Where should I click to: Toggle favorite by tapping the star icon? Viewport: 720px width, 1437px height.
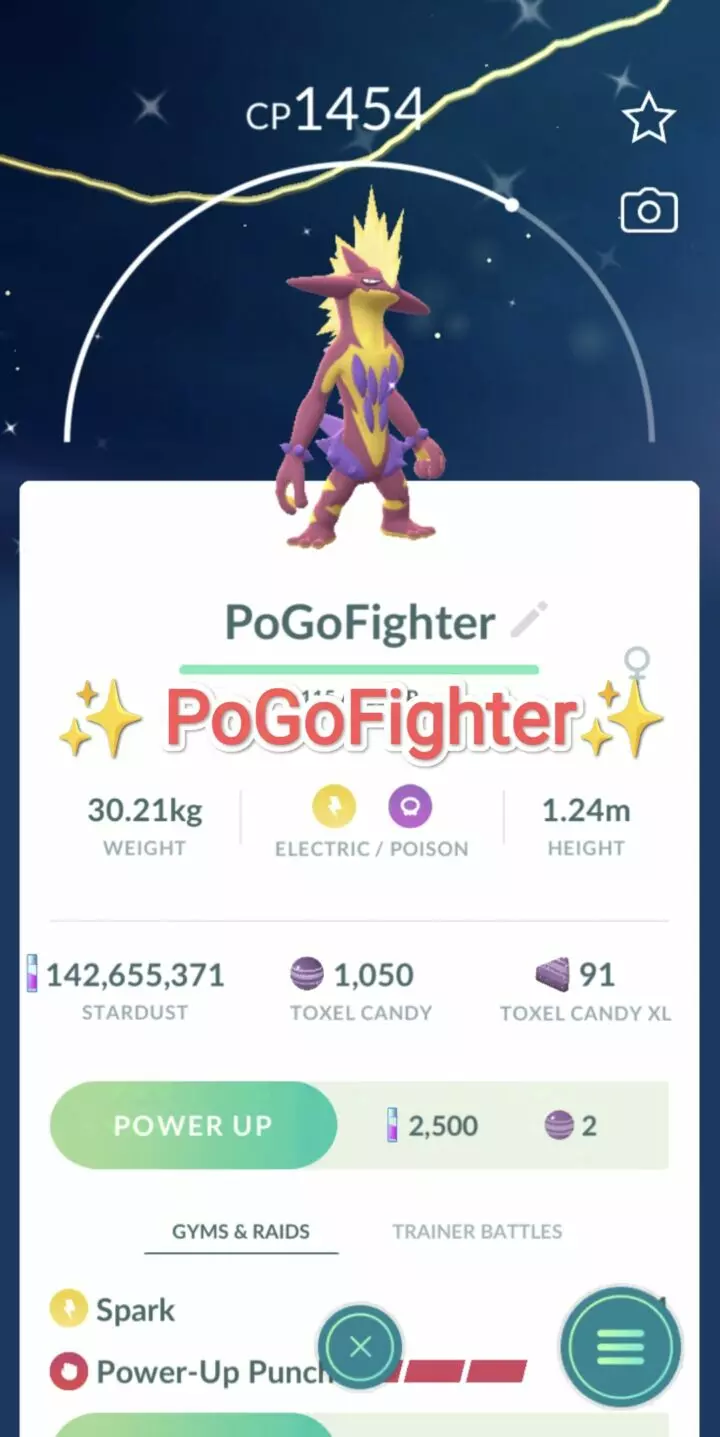(x=648, y=118)
